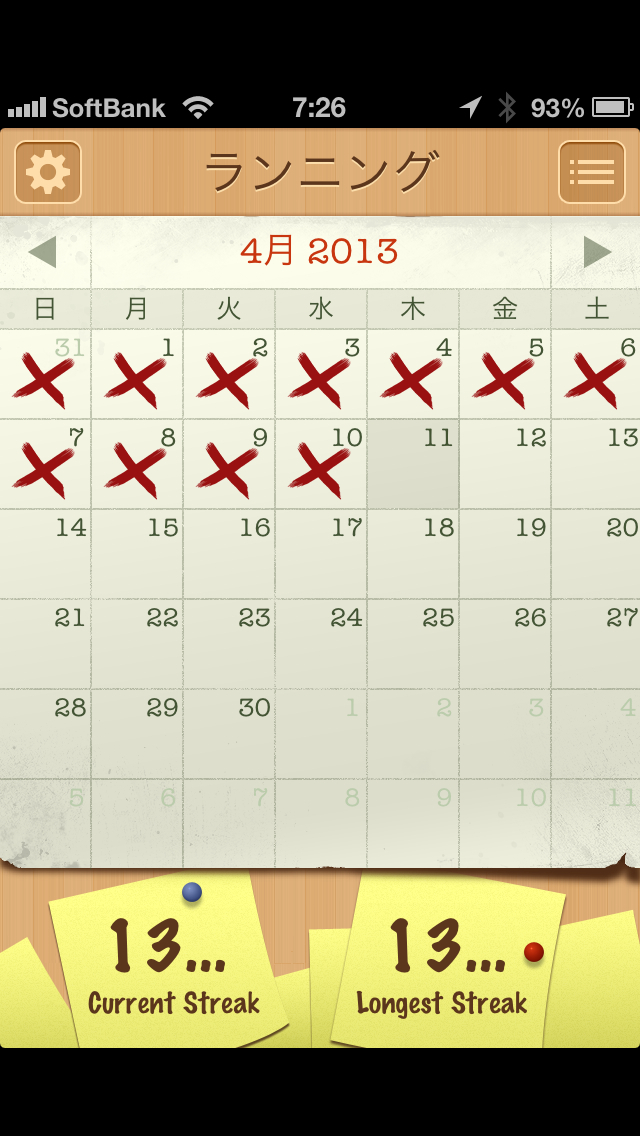The width and height of the screenshot is (640, 1136).
Task: Go to the next month
Action: click(x=597, y=252)
